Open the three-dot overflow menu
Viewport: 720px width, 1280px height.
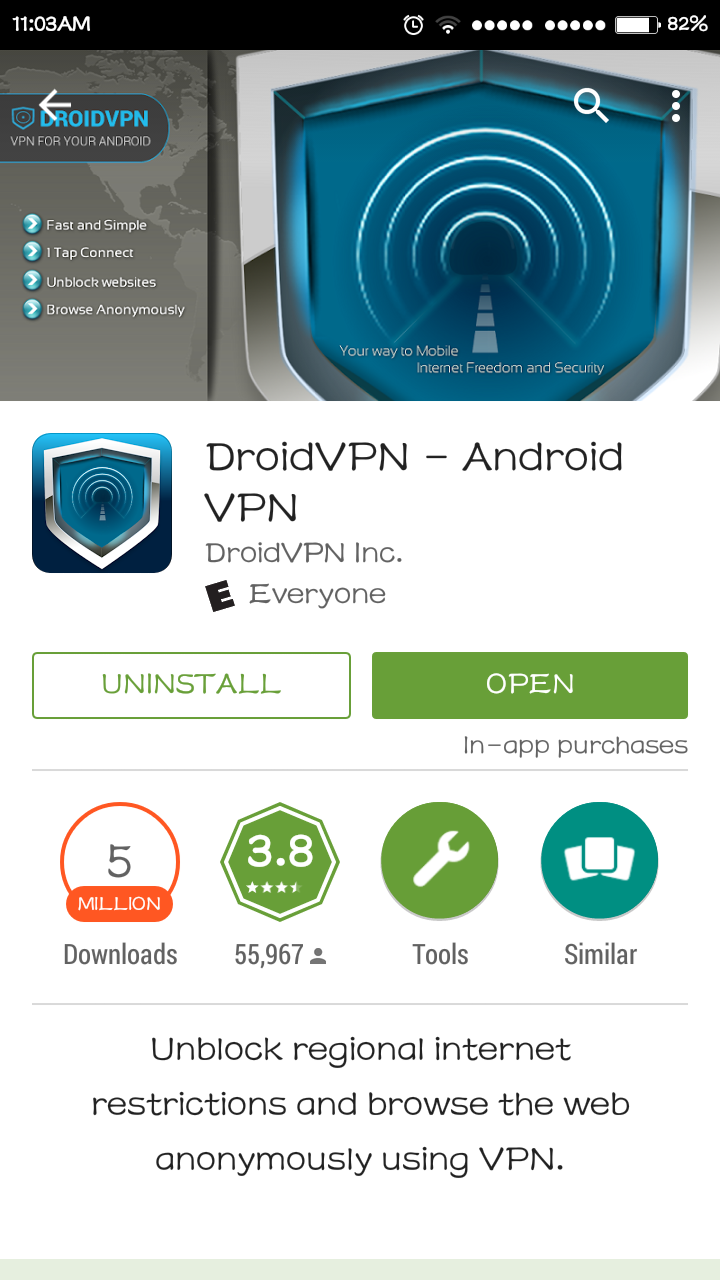[x=676, y=105]
